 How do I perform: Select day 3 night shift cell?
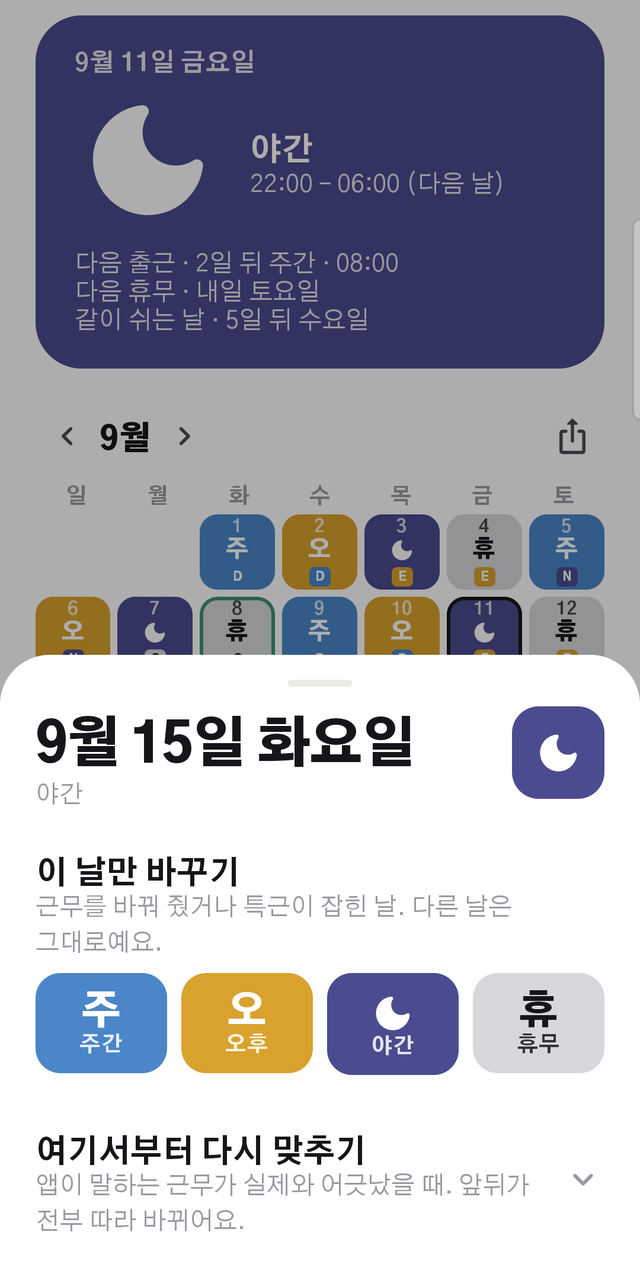402,552
